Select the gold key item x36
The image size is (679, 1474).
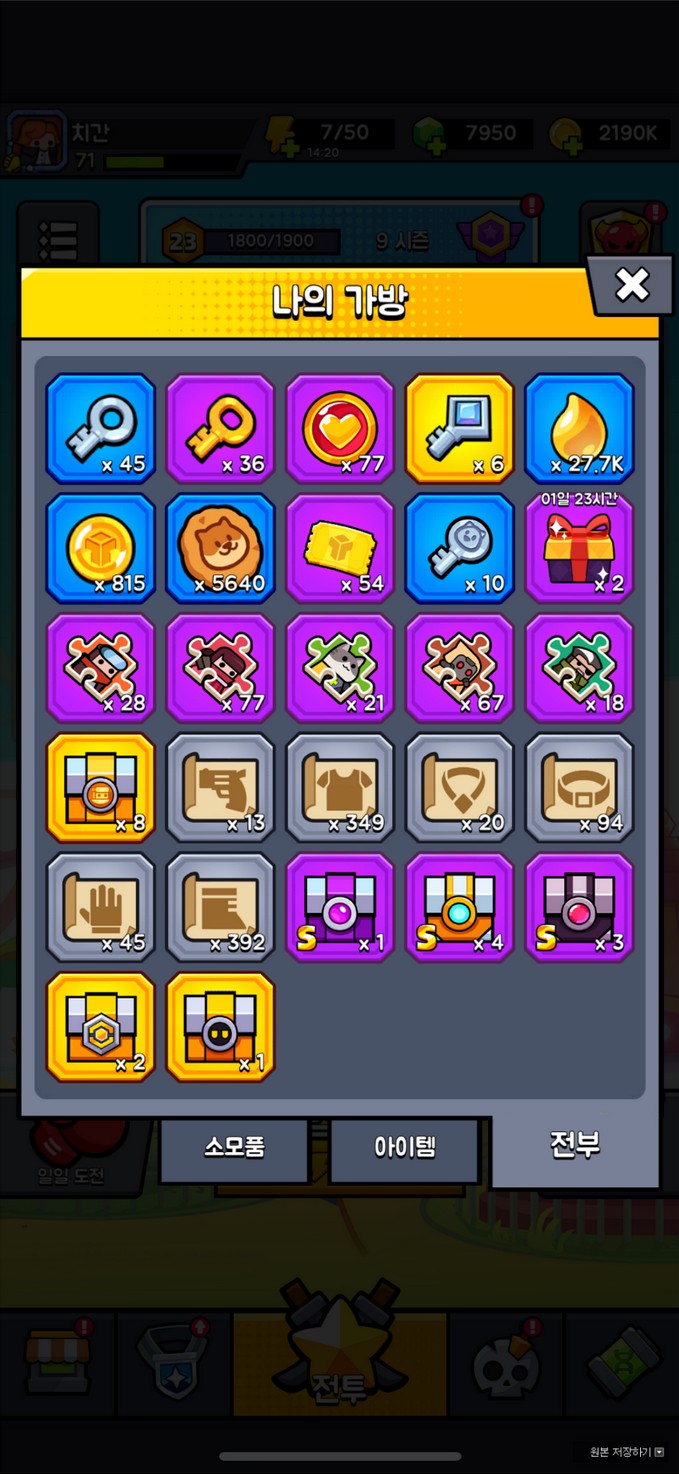[x=220, y=428]
